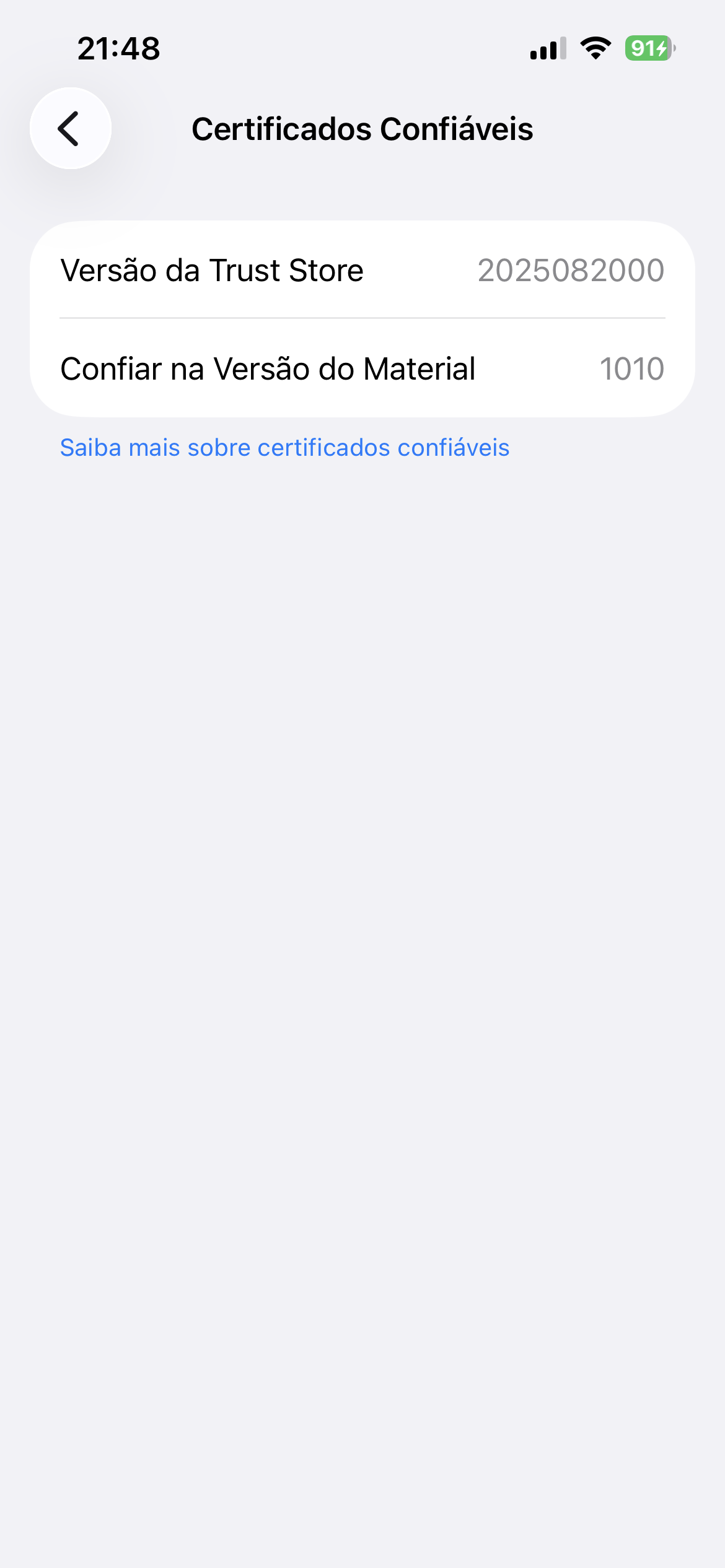Go back from Certificados Confiáveis

pos(71,128)
